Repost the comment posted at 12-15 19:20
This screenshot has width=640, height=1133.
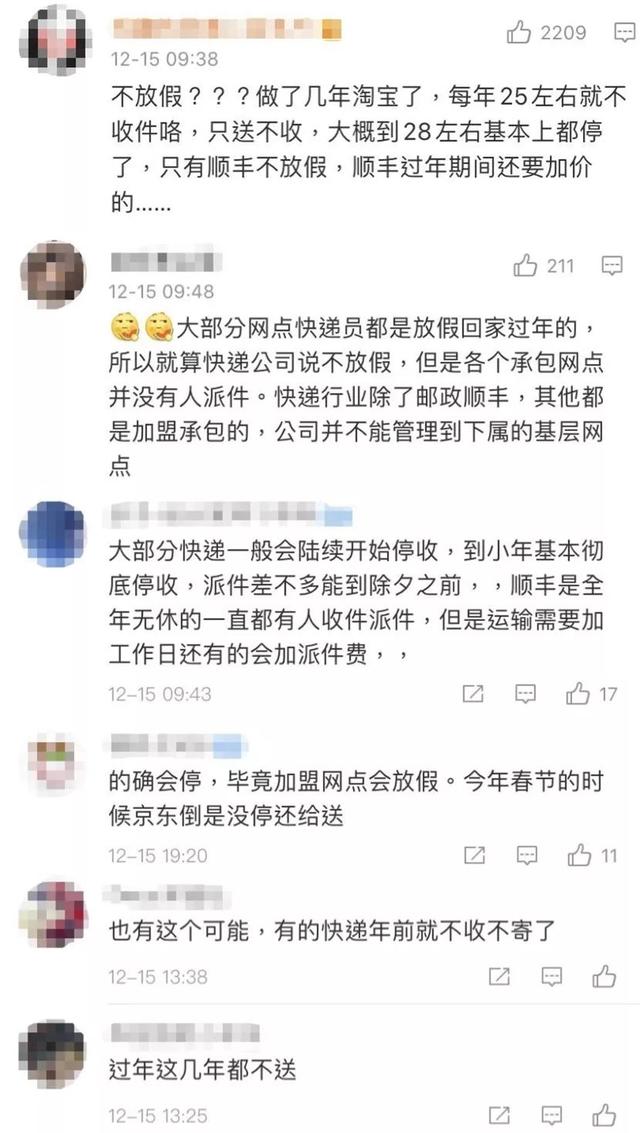point(474,855)
